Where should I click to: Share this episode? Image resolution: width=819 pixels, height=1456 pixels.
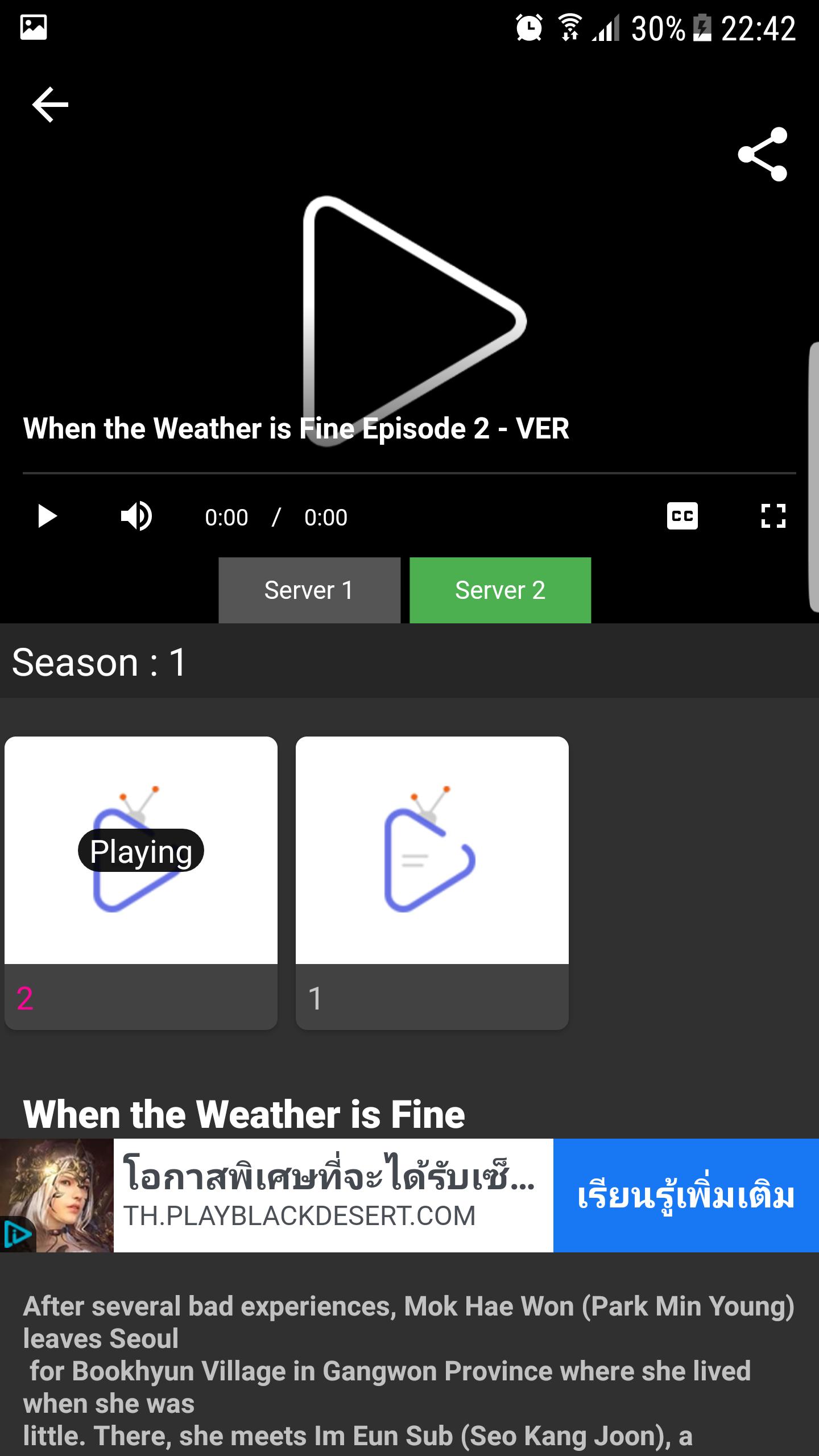(x=763, y=154)
